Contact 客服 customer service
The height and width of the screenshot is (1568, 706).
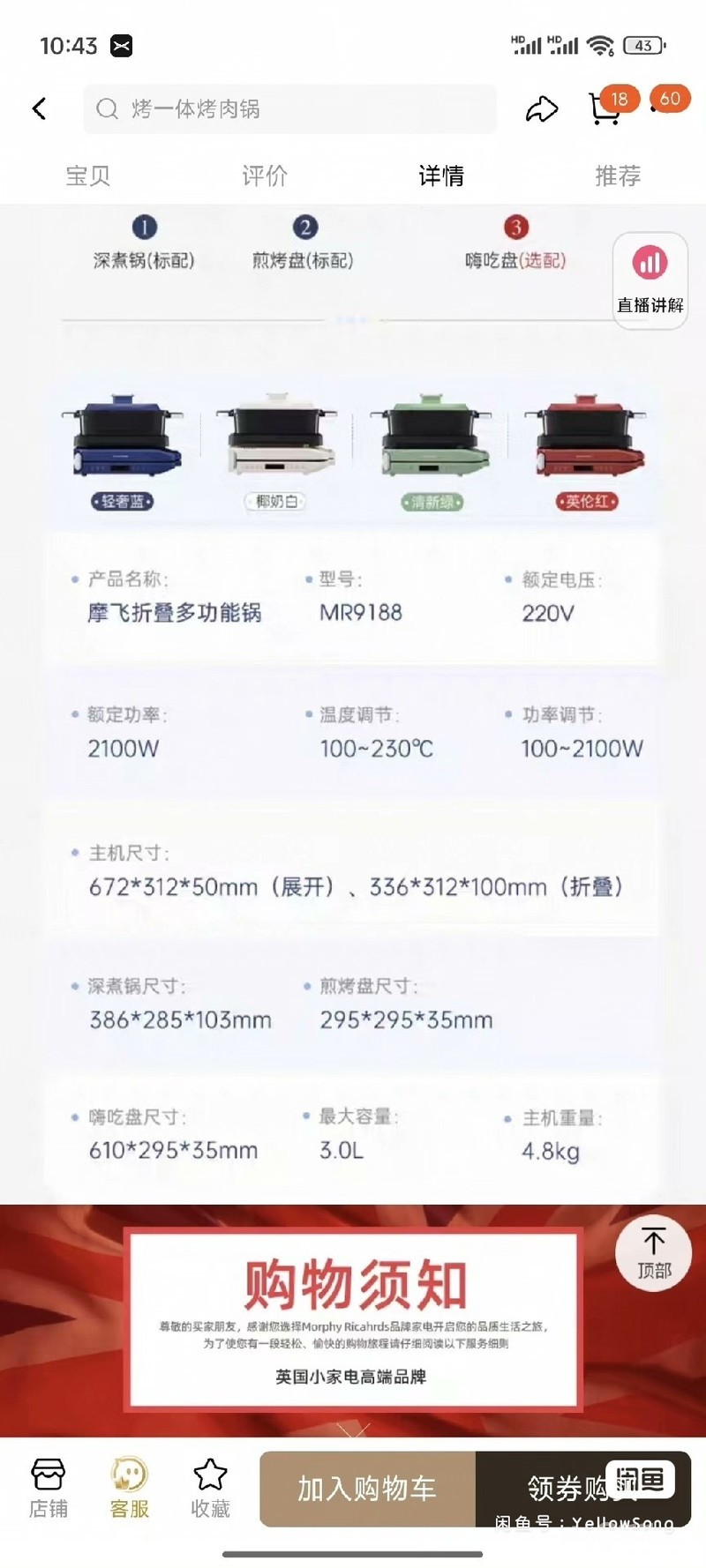(129, 1488)
